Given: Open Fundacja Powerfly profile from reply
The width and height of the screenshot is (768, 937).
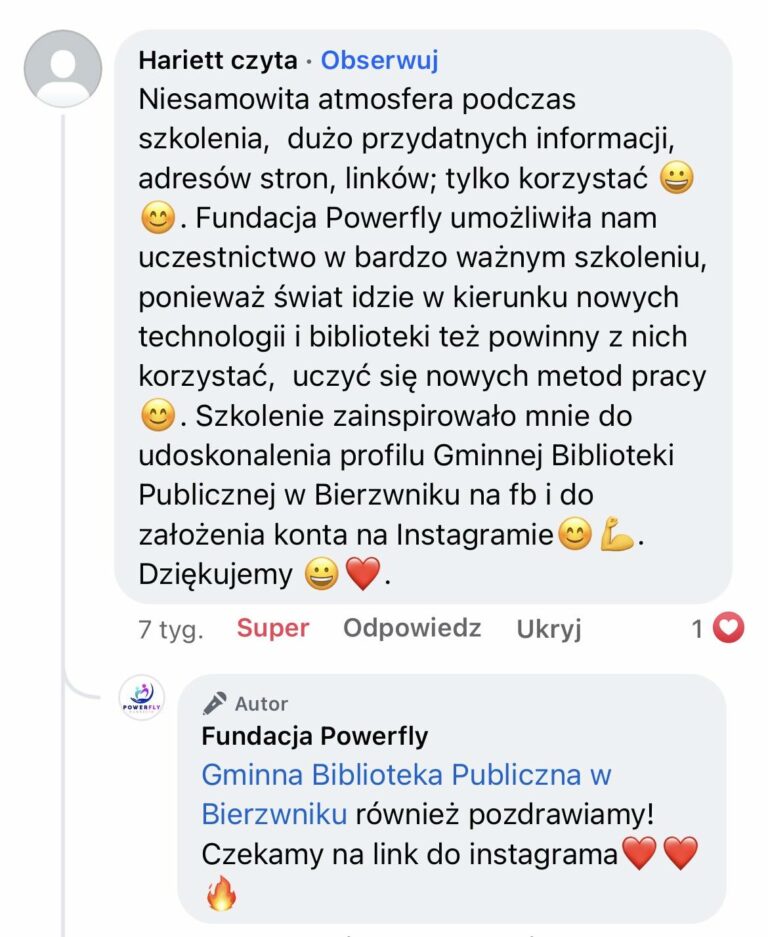Looking at the screenshot, I should pyautogui.click(x=314, y=737).
